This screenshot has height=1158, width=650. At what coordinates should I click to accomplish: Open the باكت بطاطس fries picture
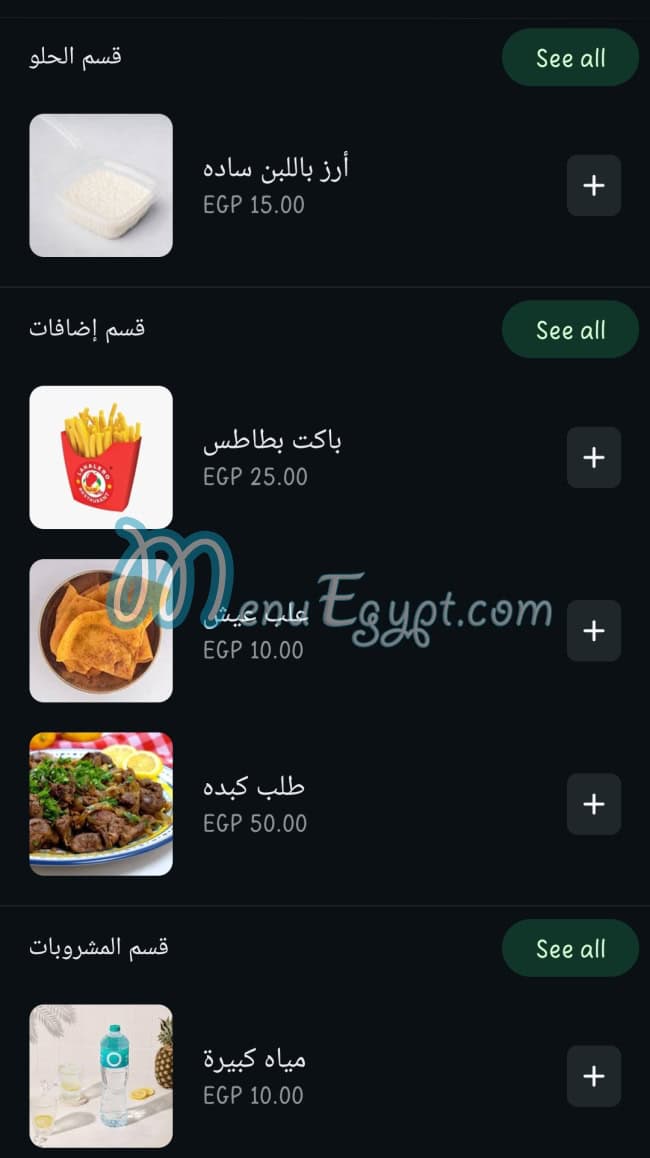101,457
